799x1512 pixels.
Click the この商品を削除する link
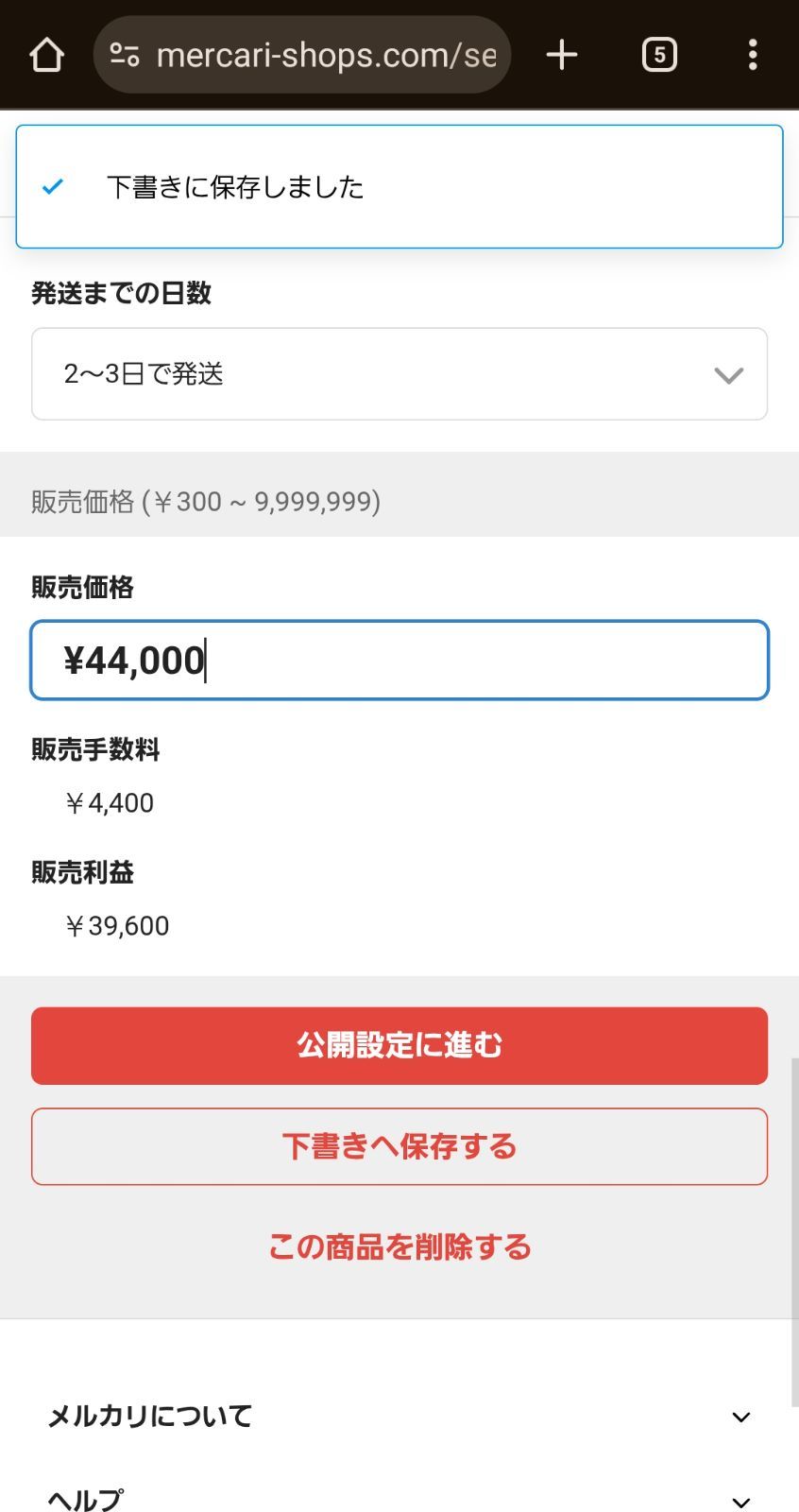click(x=399, y=1246)
